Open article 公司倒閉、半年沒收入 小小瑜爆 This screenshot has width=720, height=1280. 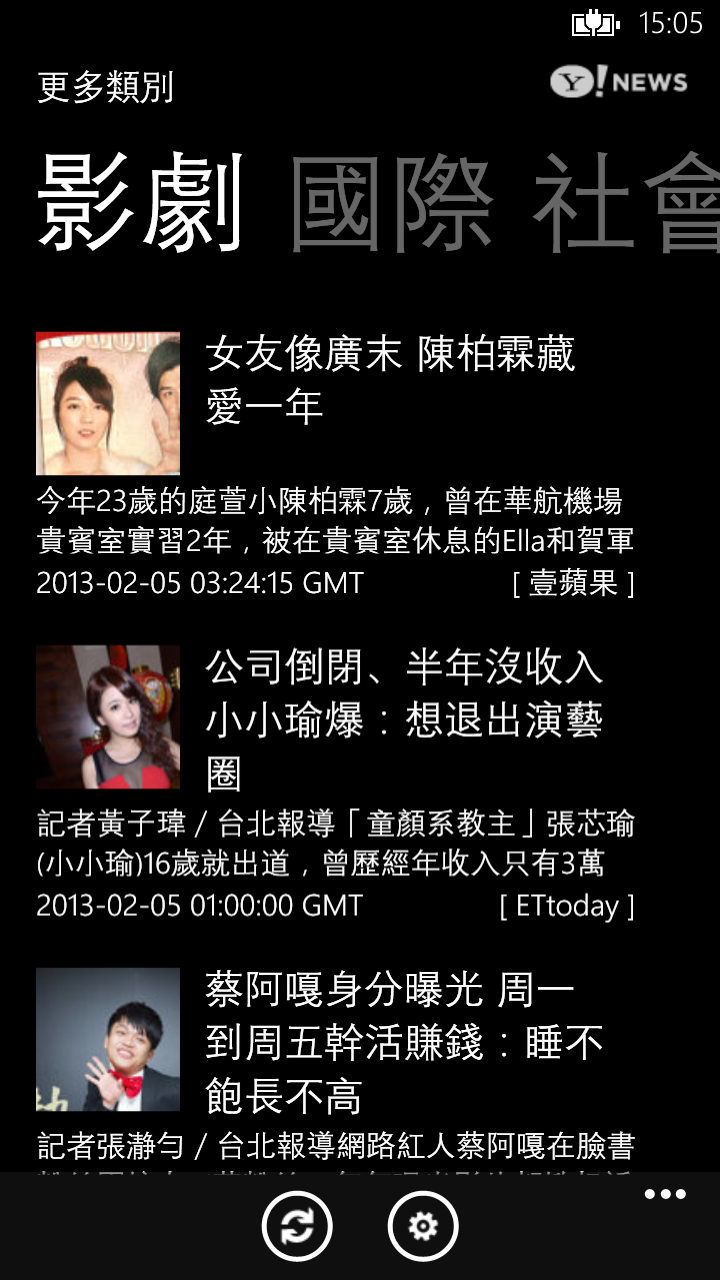pyautogui.click(x=403, y=718)
